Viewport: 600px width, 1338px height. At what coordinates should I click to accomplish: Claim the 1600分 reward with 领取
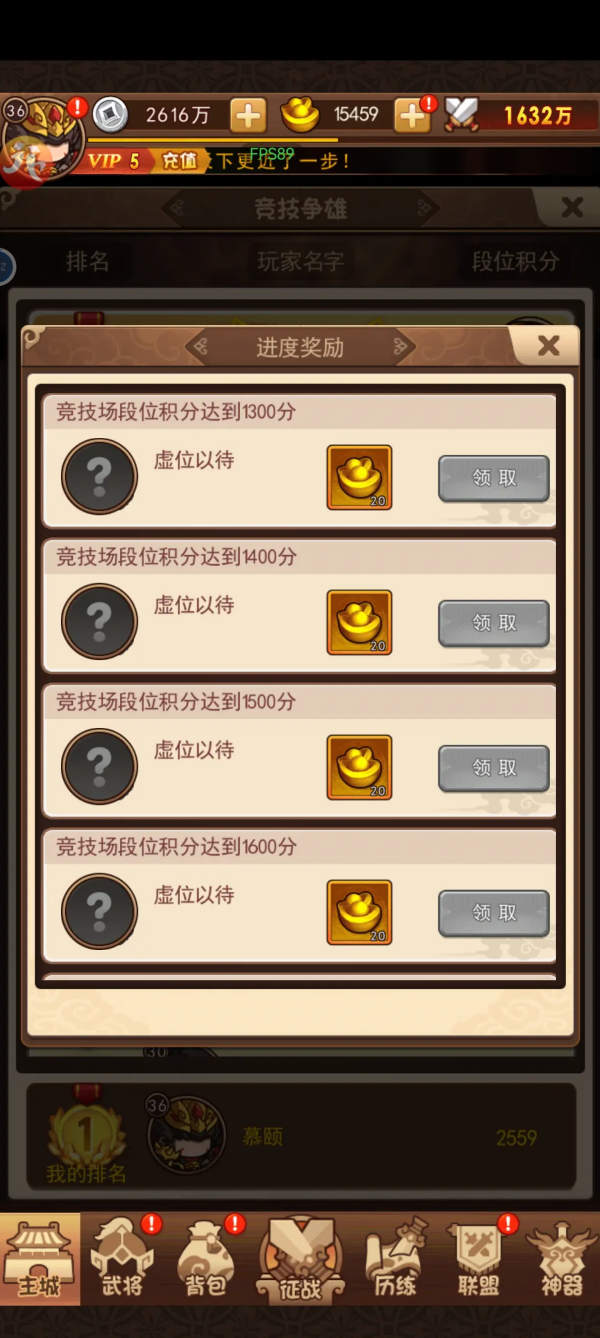[494, 913]
